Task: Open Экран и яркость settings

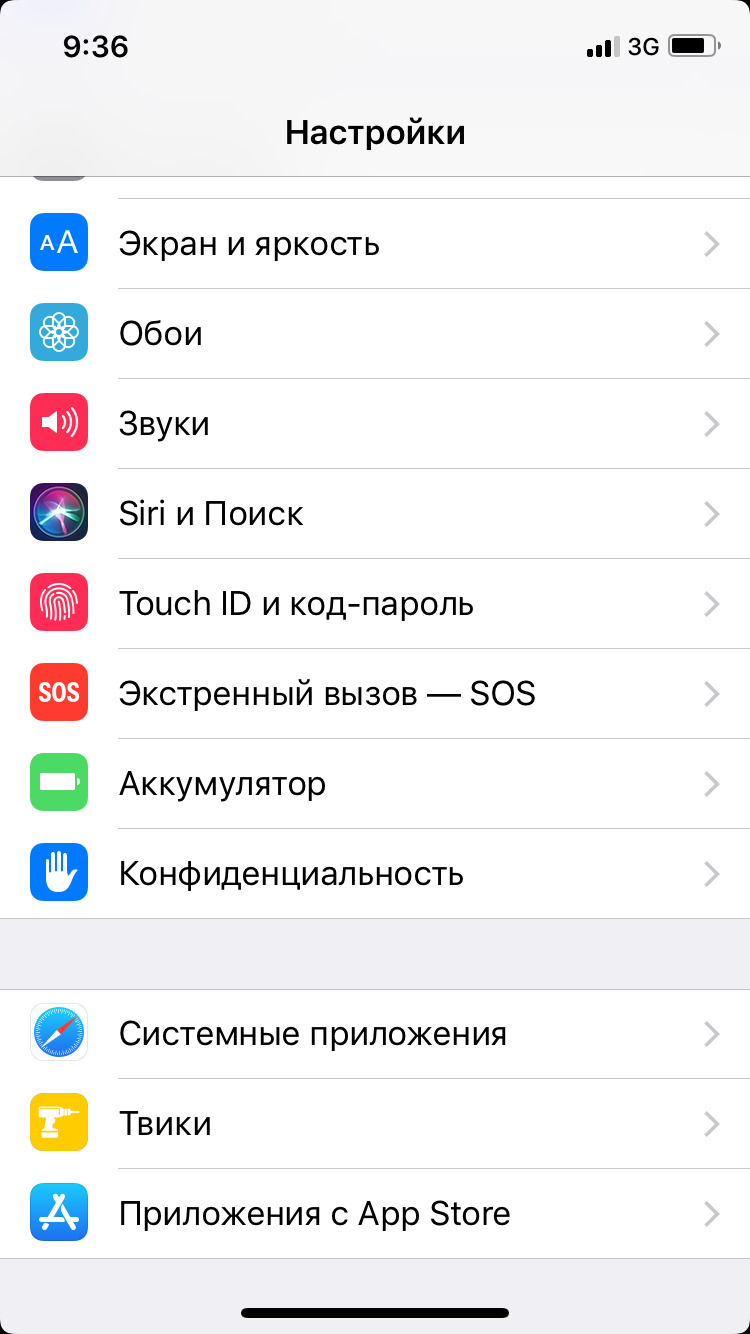Action: pyautogui.click(x=375, y=244)
